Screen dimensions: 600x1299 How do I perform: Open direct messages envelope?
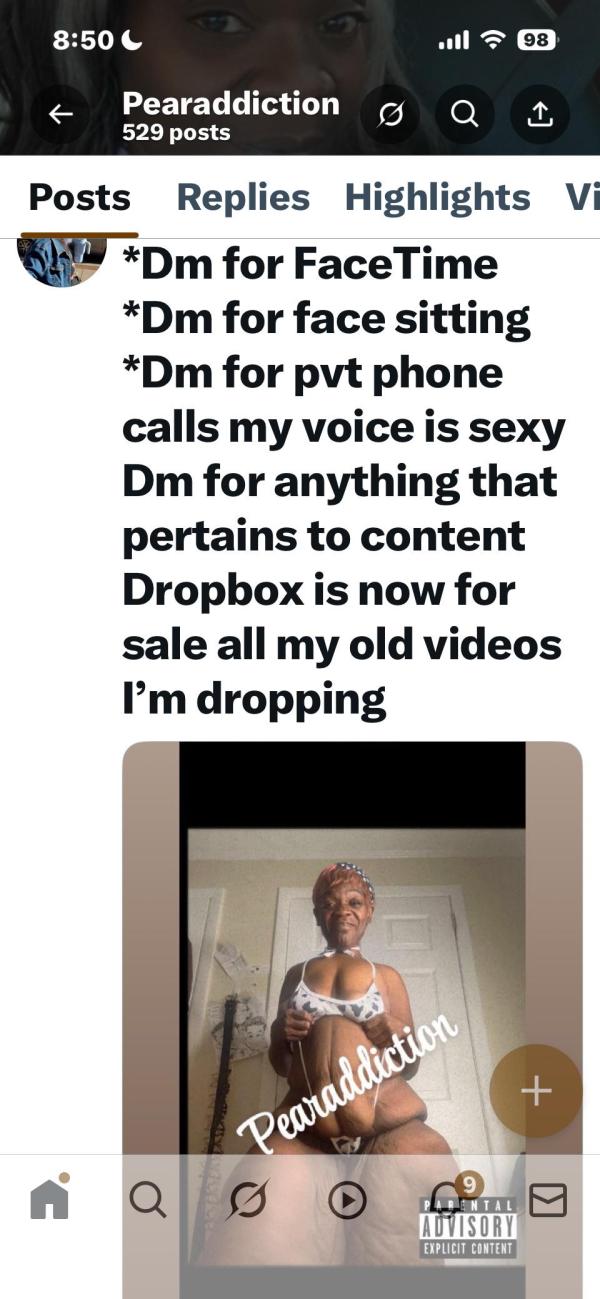tap(547, 1200)
